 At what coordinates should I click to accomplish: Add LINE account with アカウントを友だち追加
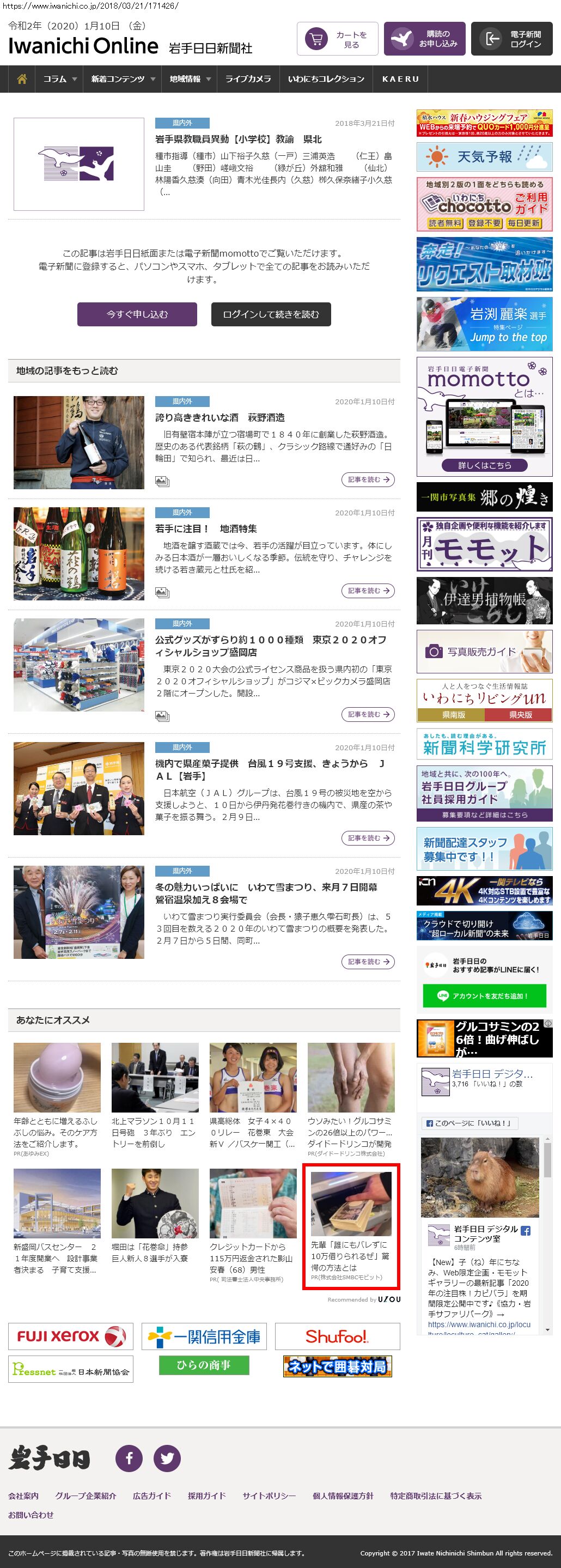click(484, 996)
